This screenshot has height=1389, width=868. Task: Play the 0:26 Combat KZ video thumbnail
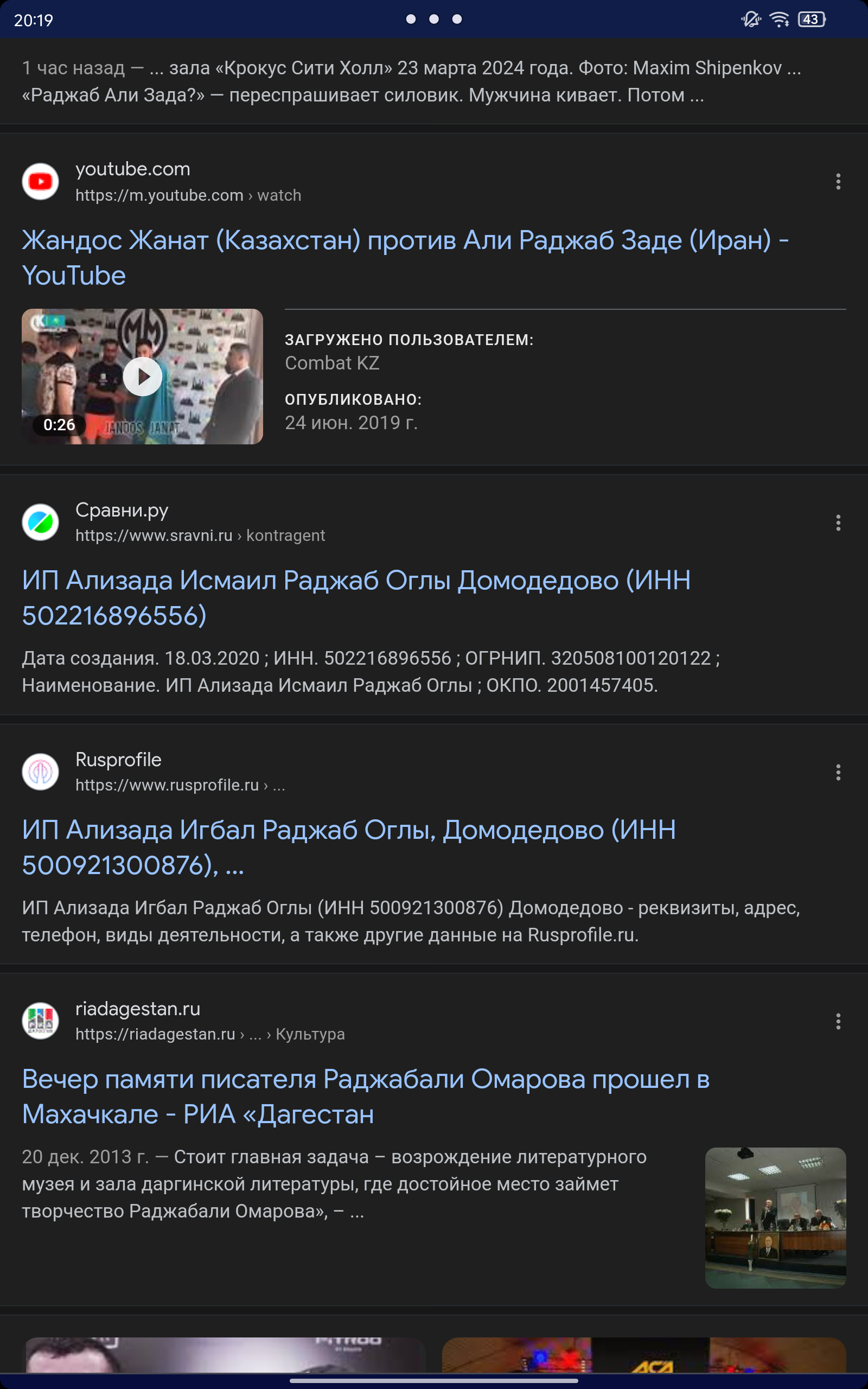tap(142, 377)
